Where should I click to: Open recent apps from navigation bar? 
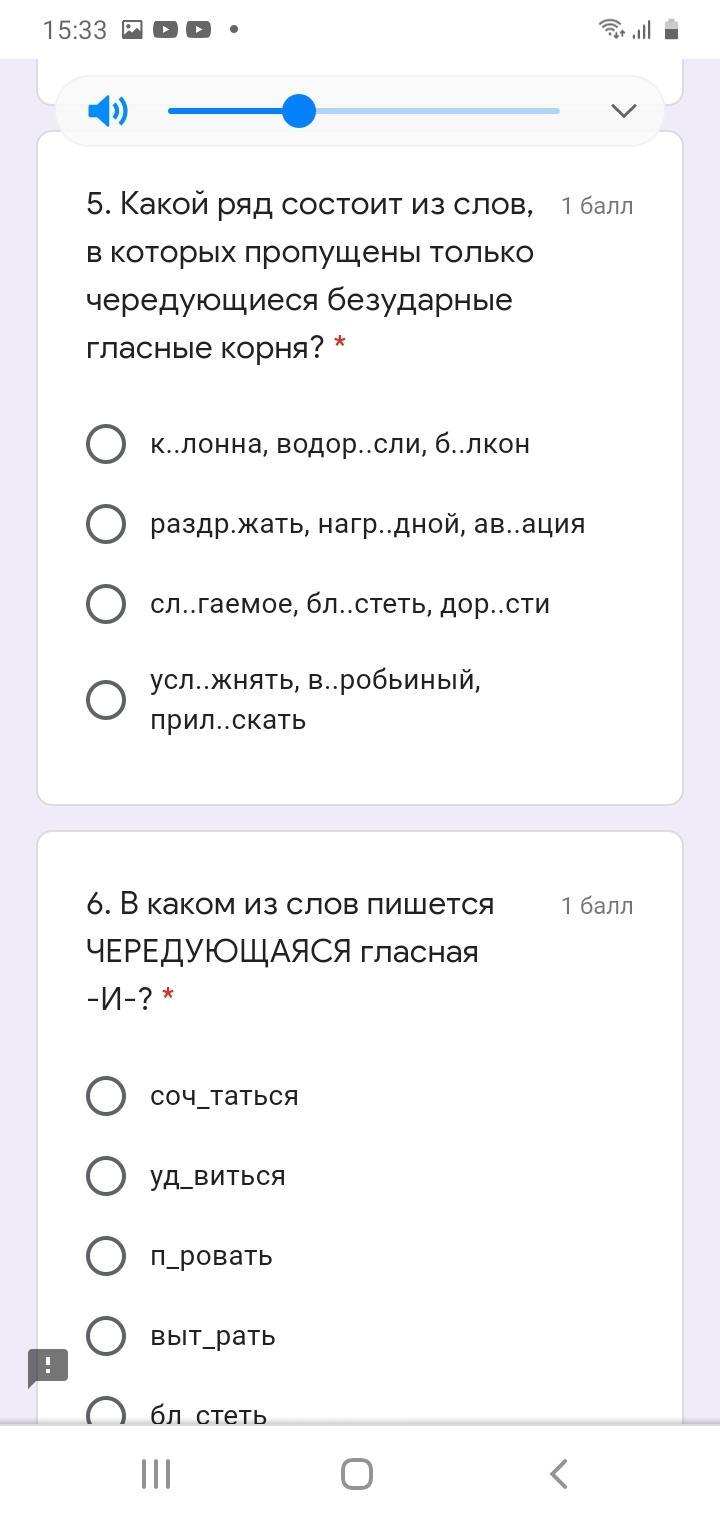click(156, 1473)
